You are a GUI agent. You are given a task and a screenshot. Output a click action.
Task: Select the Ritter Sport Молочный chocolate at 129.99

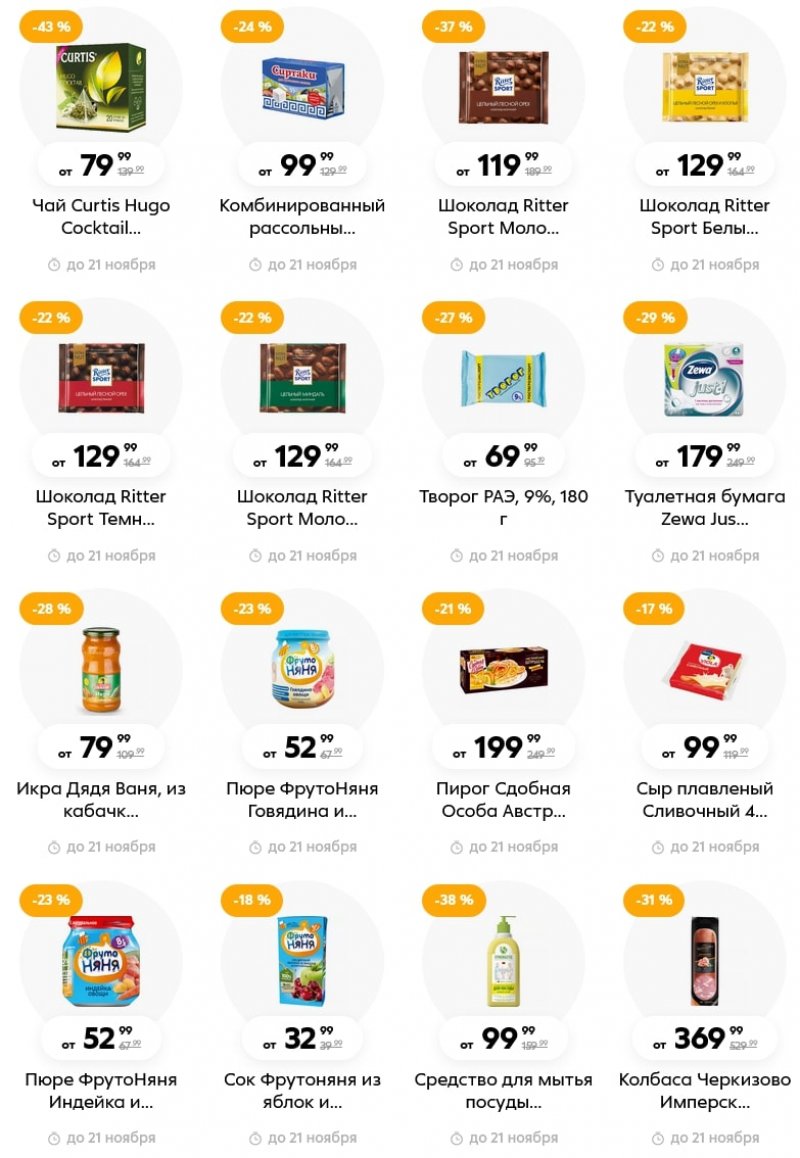coord(302,378)
